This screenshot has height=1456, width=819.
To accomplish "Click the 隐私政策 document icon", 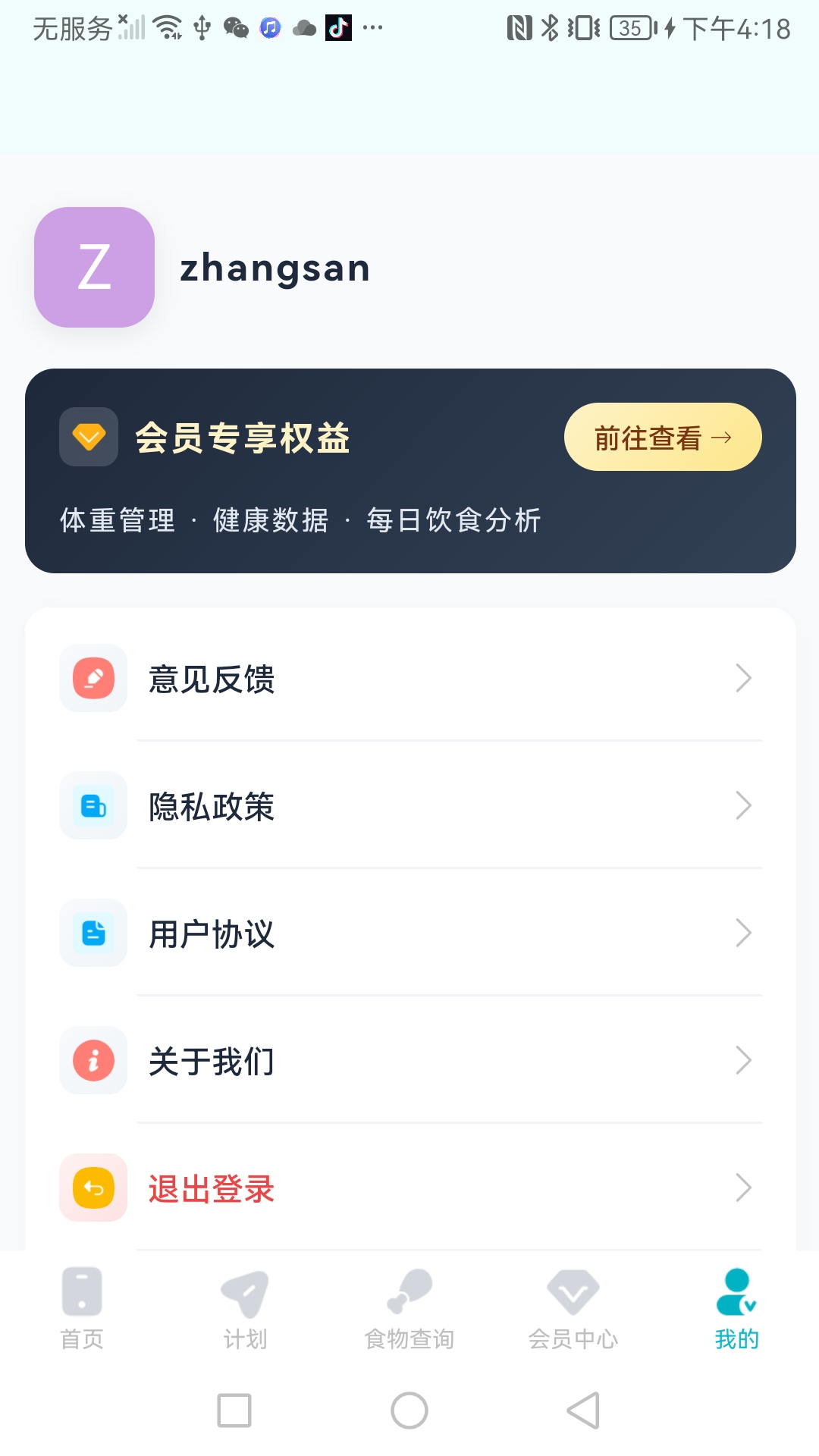I will pyautogui.click(x=93, y=806).
